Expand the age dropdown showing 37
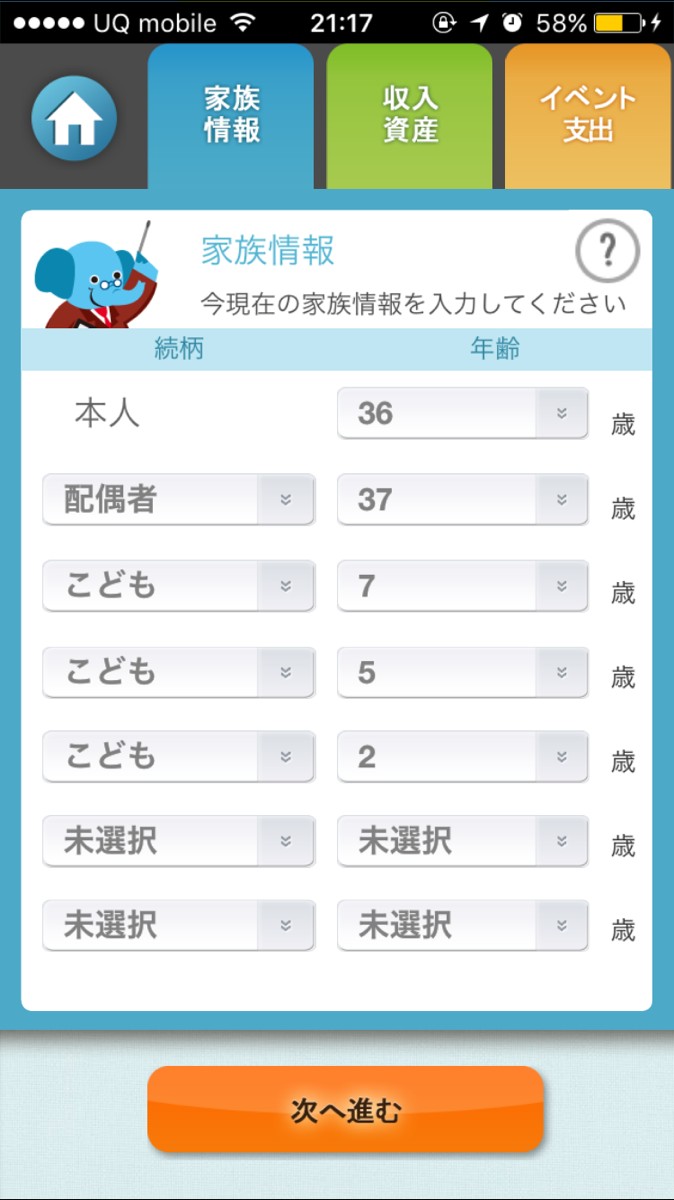This screenshot has width=674, height=1200. (x=462, y=500)
